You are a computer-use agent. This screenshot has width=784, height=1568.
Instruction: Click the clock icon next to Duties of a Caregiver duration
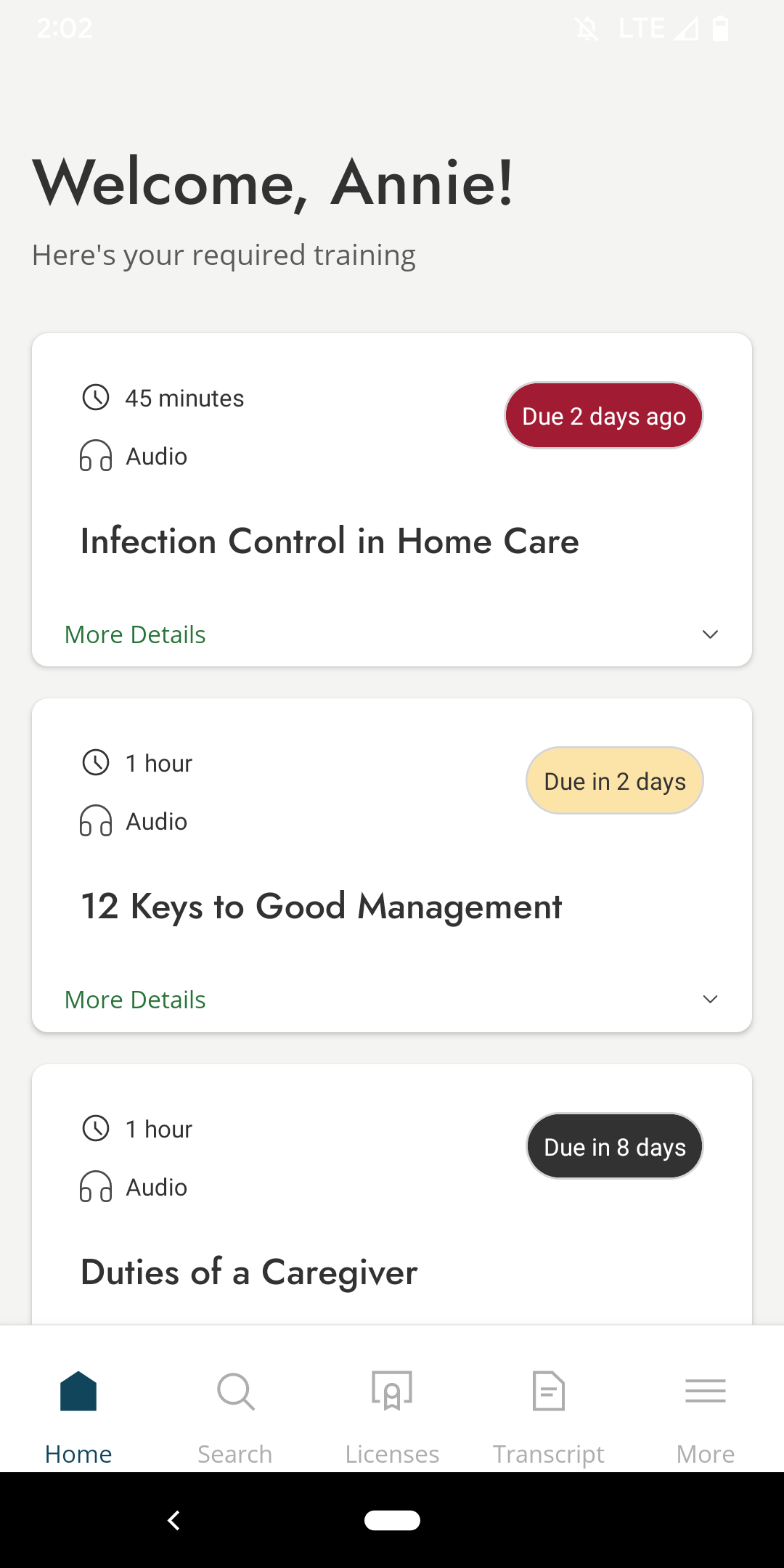point(94,1128)
